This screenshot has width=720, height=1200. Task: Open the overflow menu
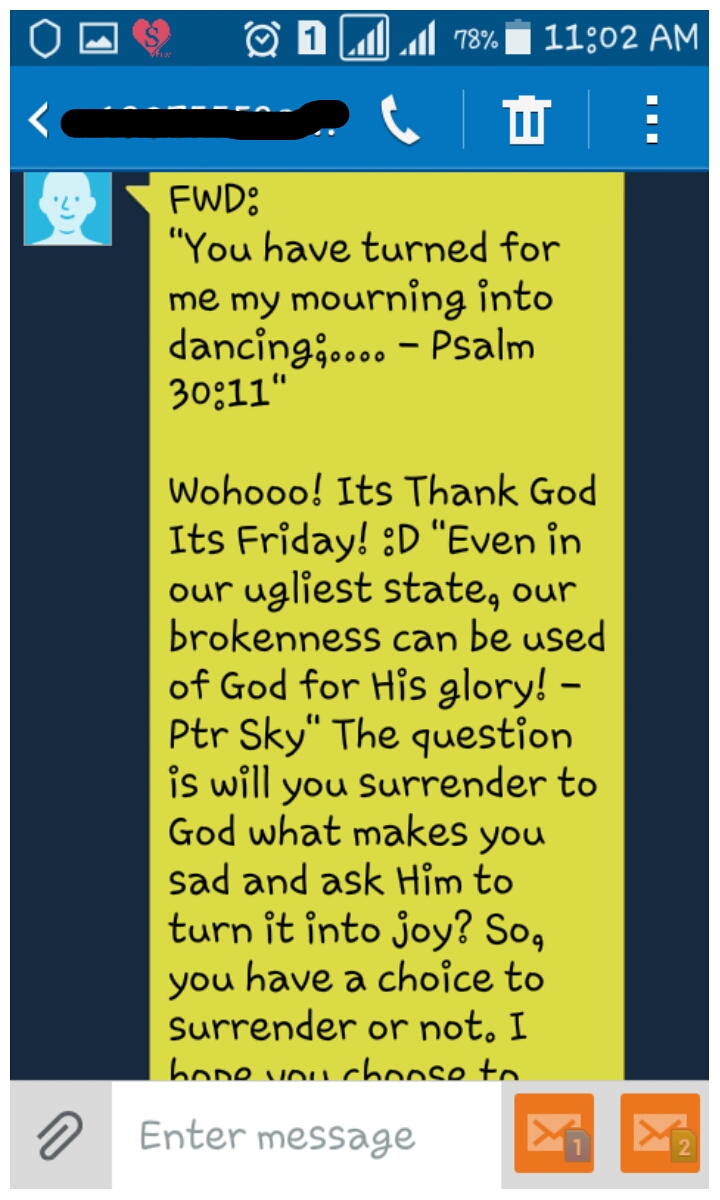(x=651, y=121)
